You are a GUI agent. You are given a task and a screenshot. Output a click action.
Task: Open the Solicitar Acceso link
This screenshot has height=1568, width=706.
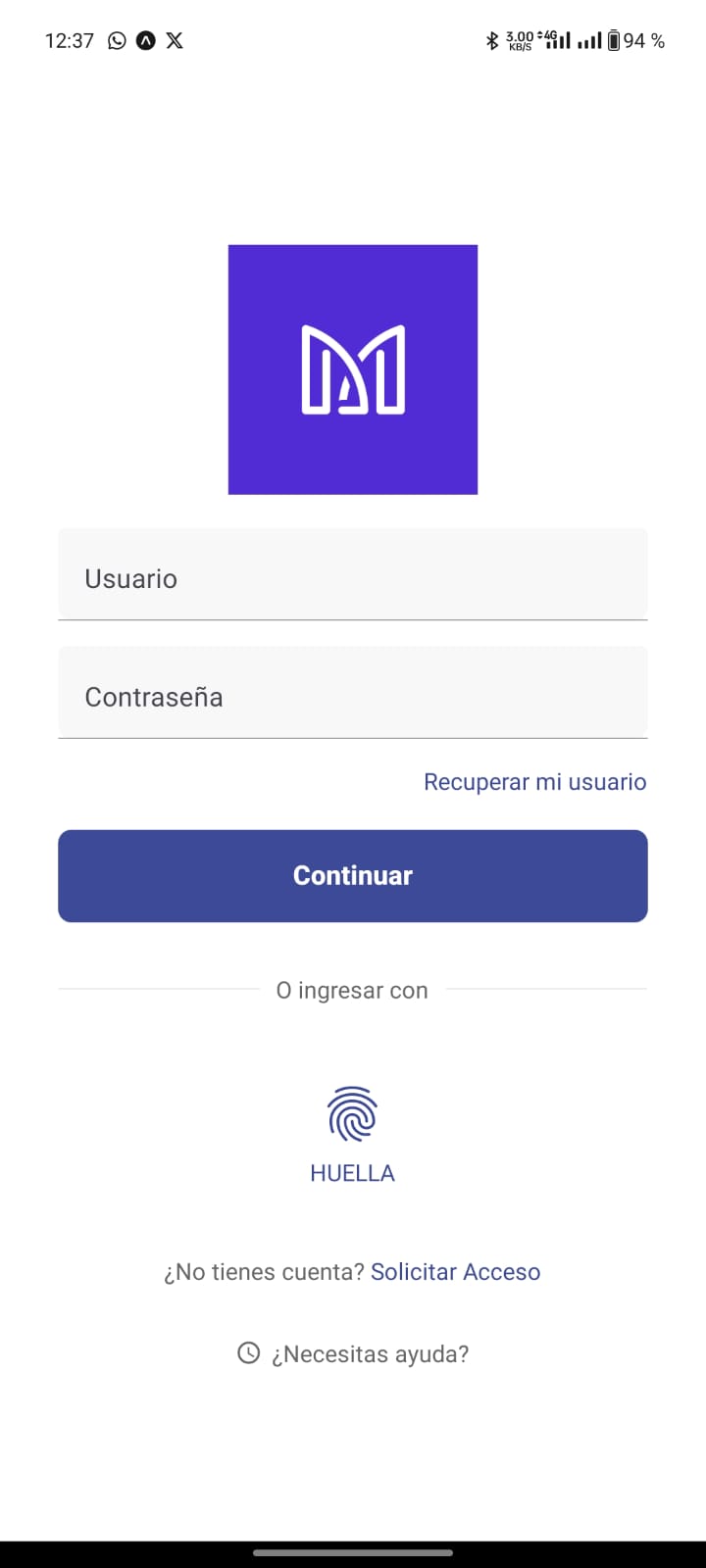pos(455,1272)
